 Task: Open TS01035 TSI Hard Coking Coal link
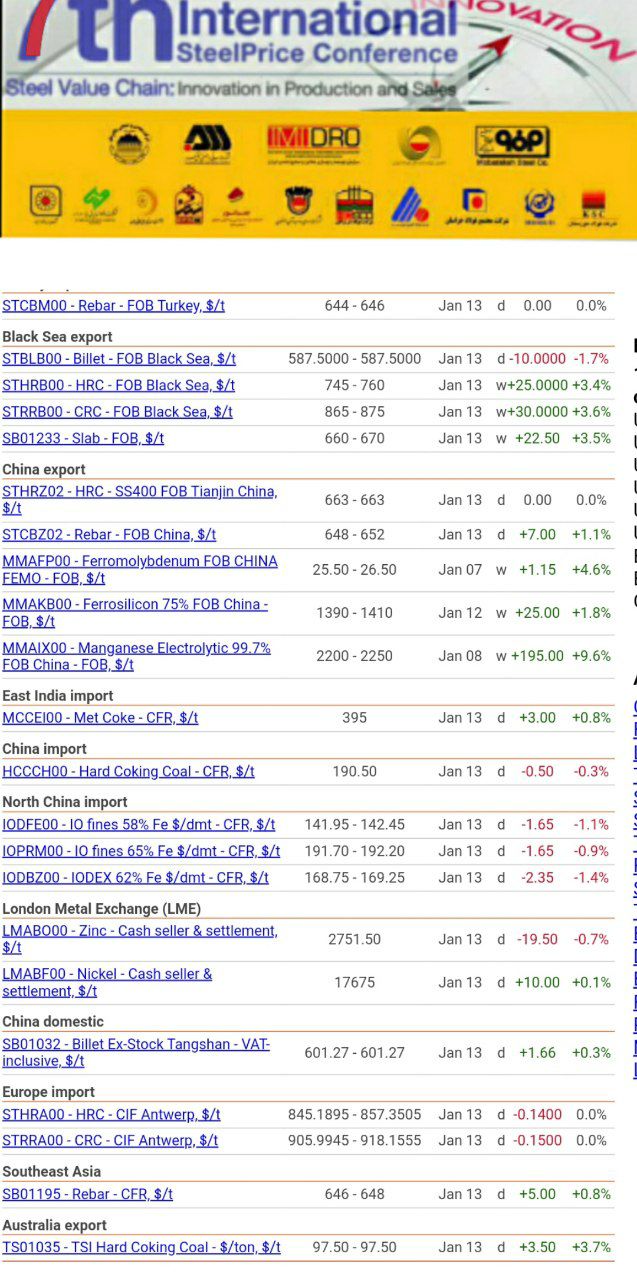(141, 1248)
